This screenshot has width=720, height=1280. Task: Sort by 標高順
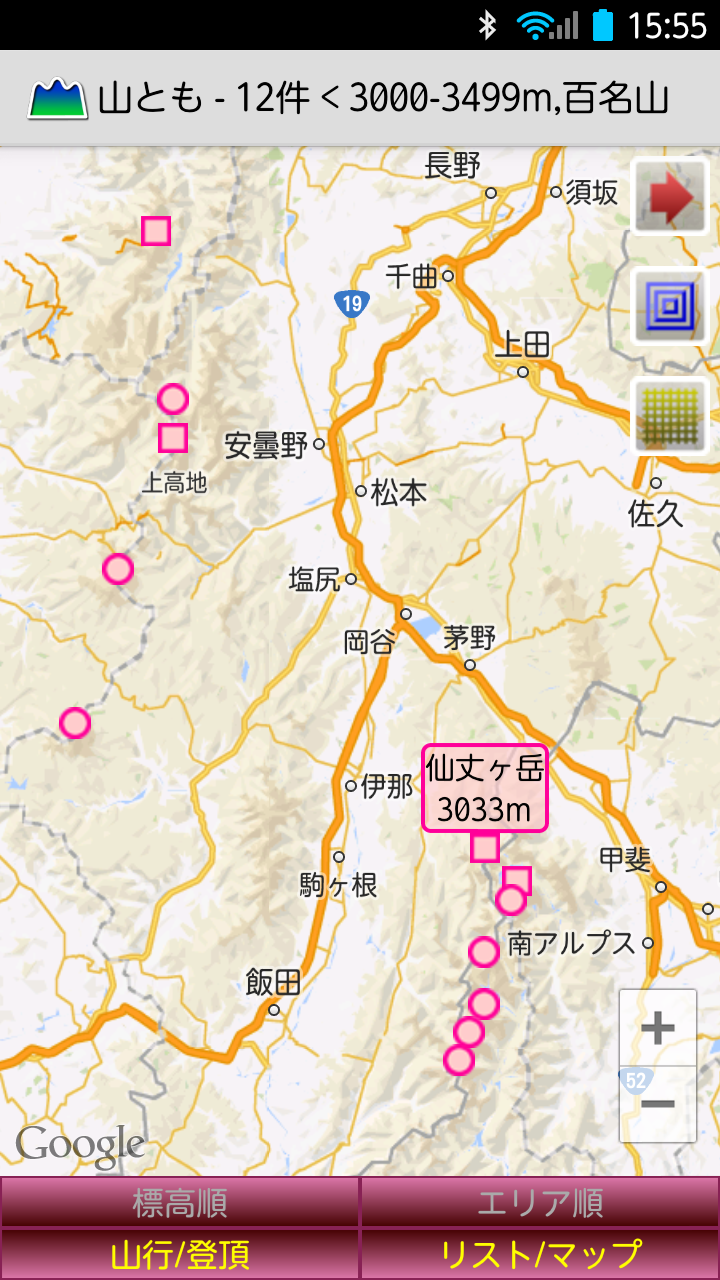[x=180, y=1202]
